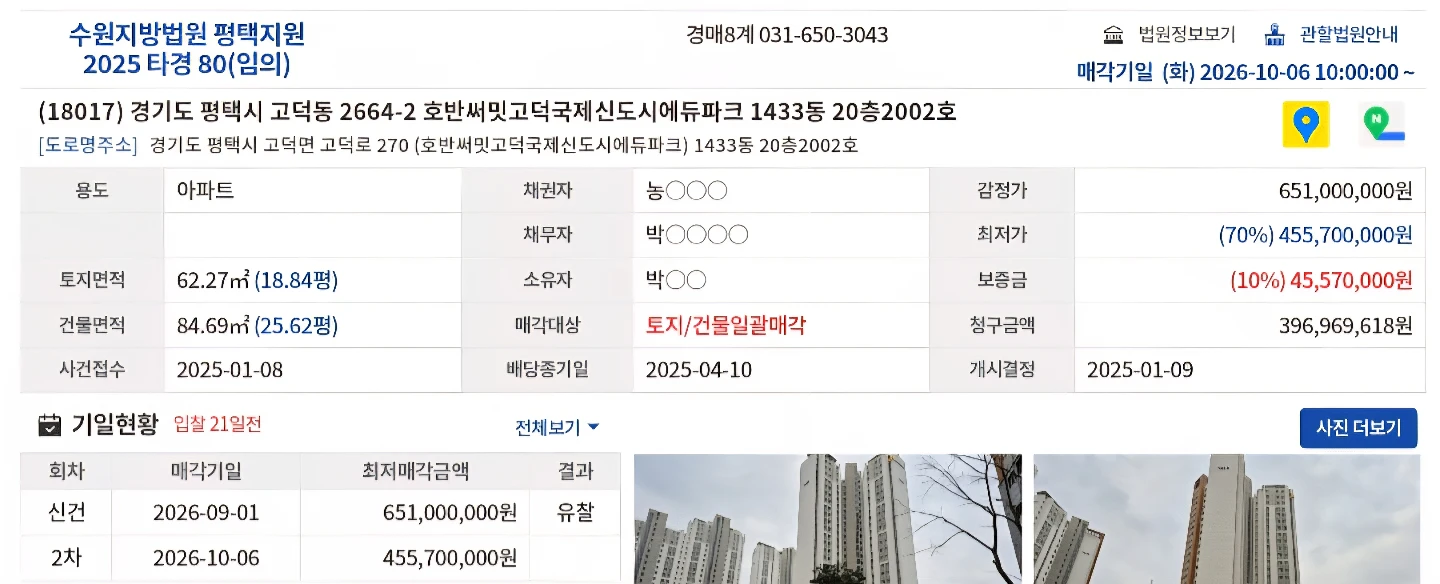
Task: Open the green Naver map icon
Action: click(x=1382, y=125)
